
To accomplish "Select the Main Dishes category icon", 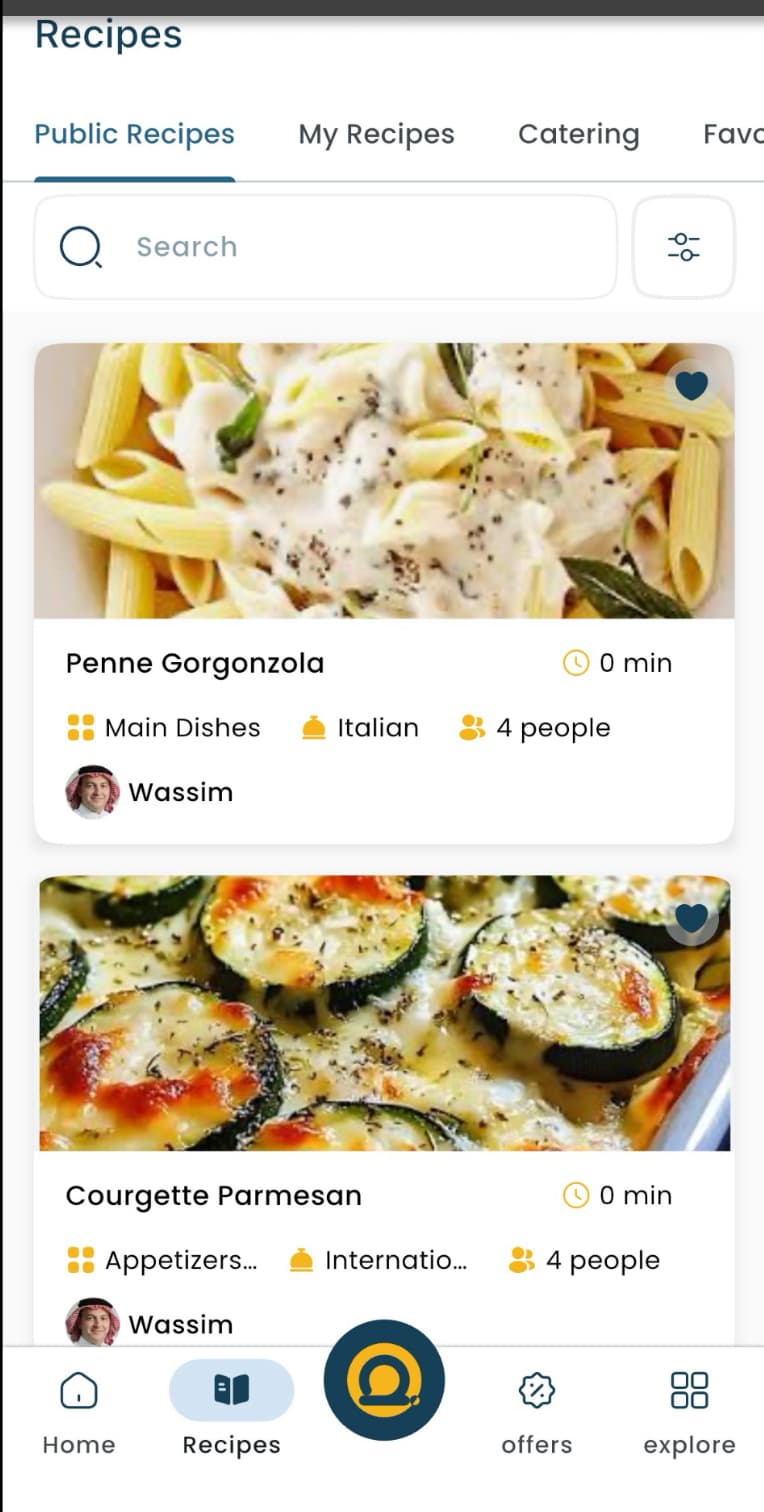I will 82,727.
